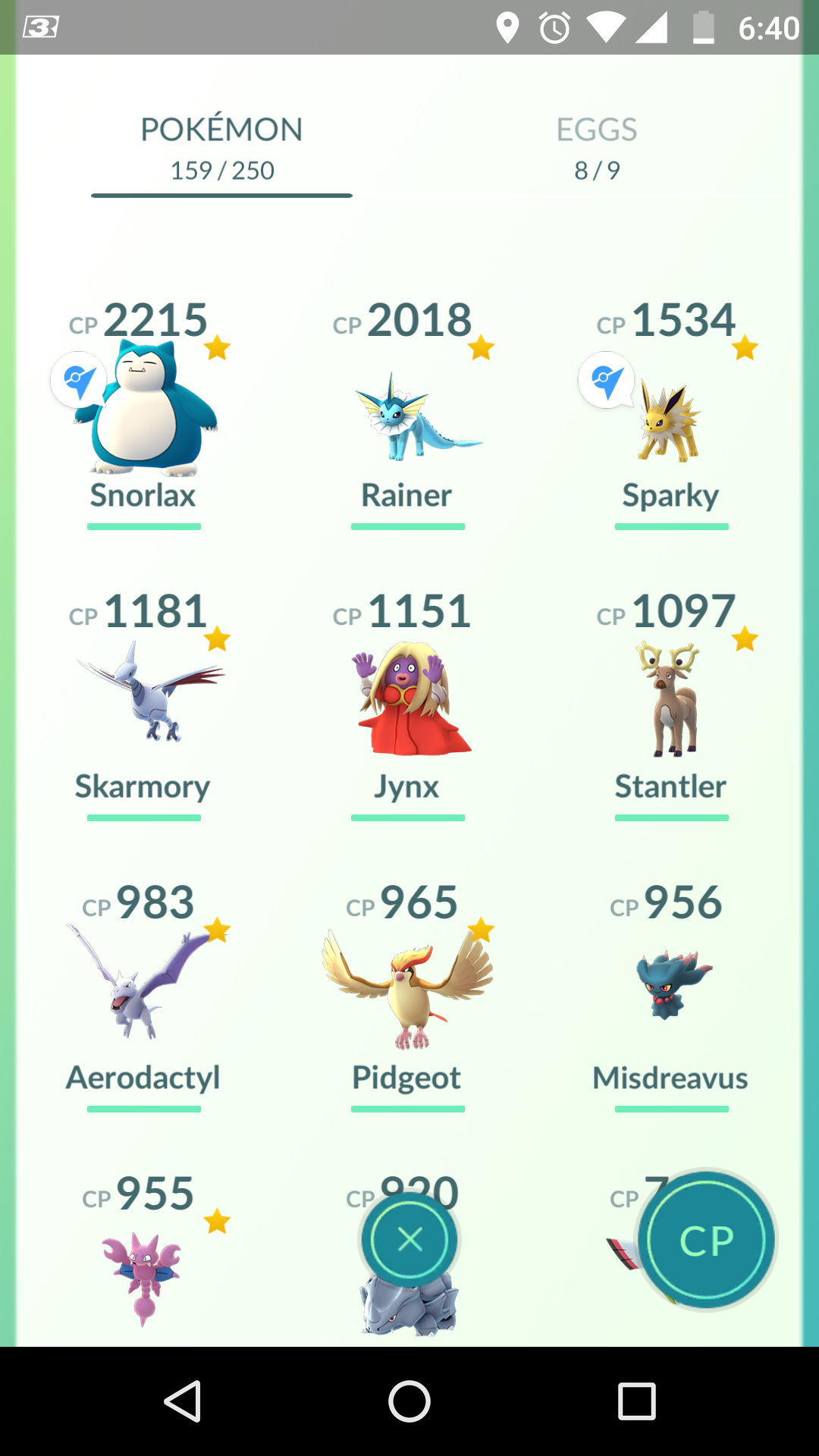Image resolution: width=819 pixels, height=1456 pixels.
Task: Select the Pokémon tab
Action: (221, 149)
